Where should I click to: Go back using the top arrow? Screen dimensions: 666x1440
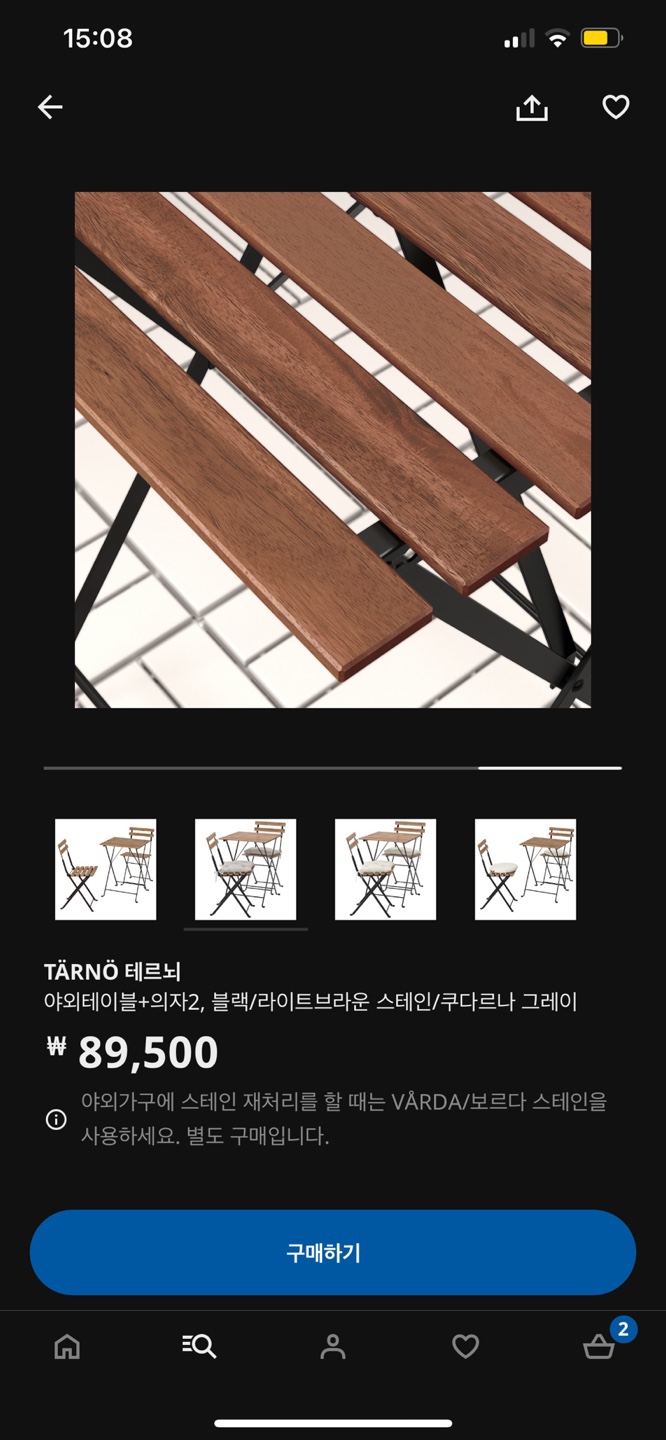(x=50, y=107)
